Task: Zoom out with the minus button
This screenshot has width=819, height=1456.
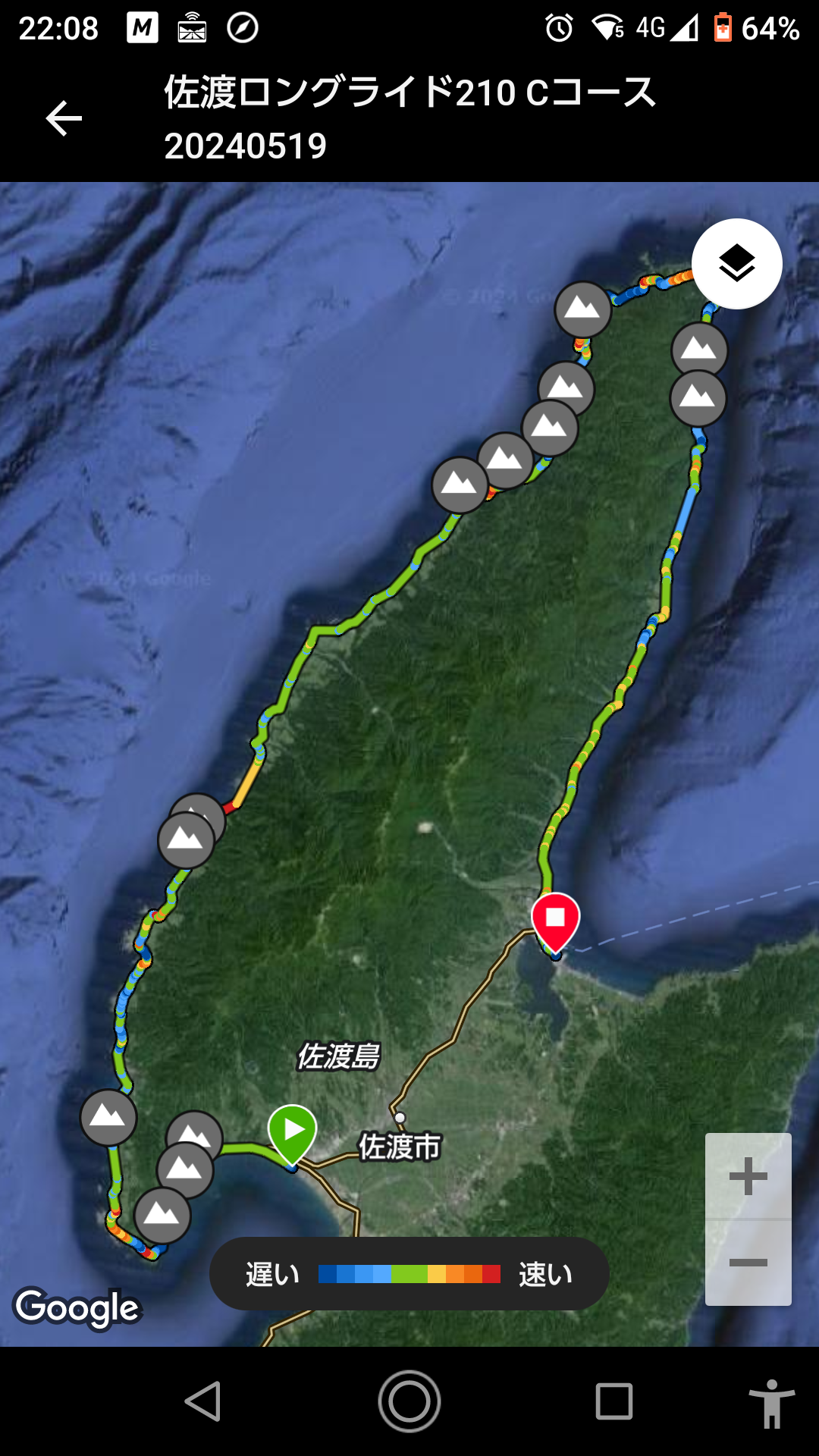Action: tap(748, 1263)
